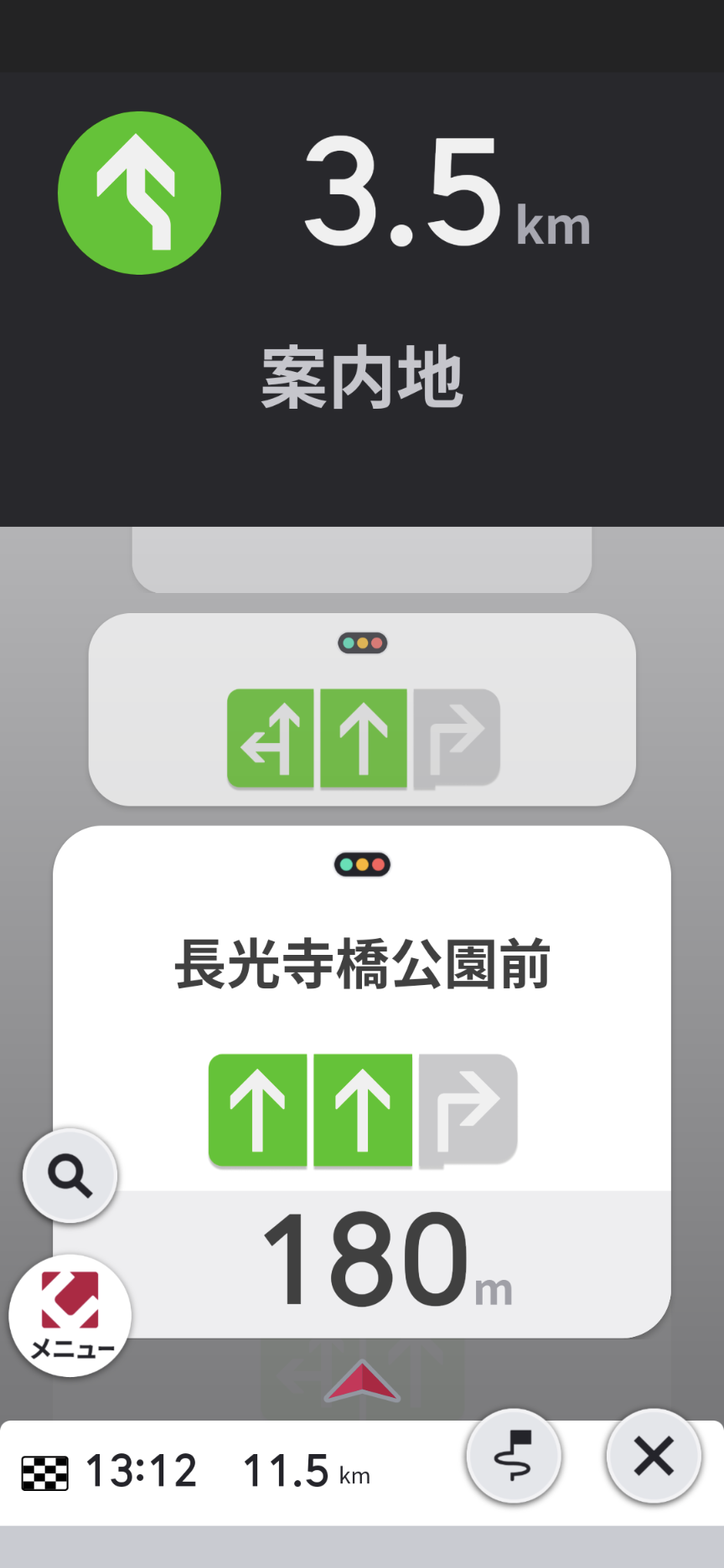Select the second intersection lane card

click(362, 710)
